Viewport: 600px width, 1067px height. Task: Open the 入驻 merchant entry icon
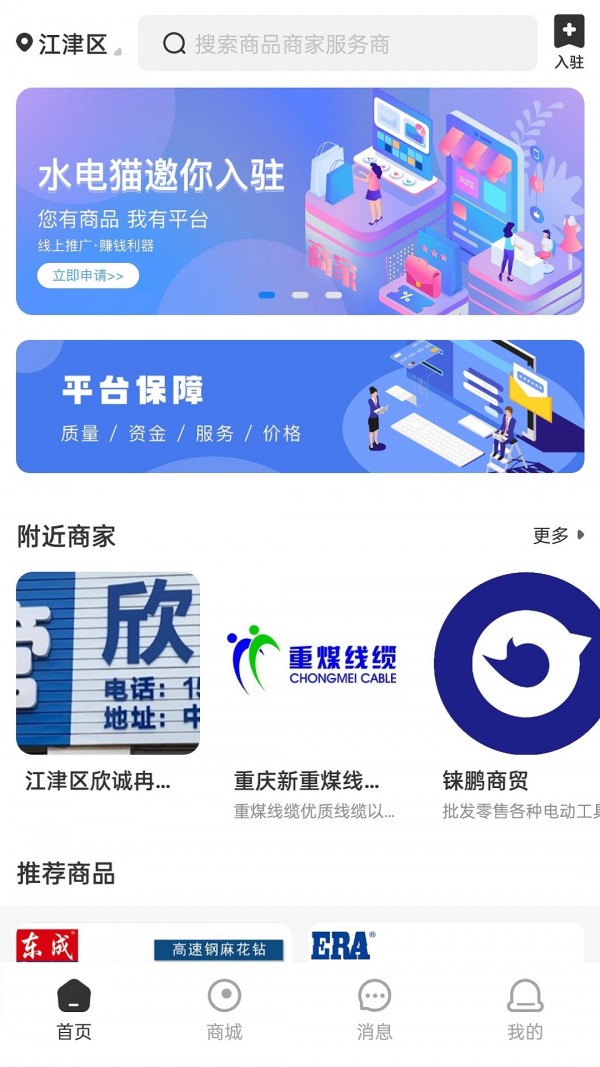tap(569, 42)
